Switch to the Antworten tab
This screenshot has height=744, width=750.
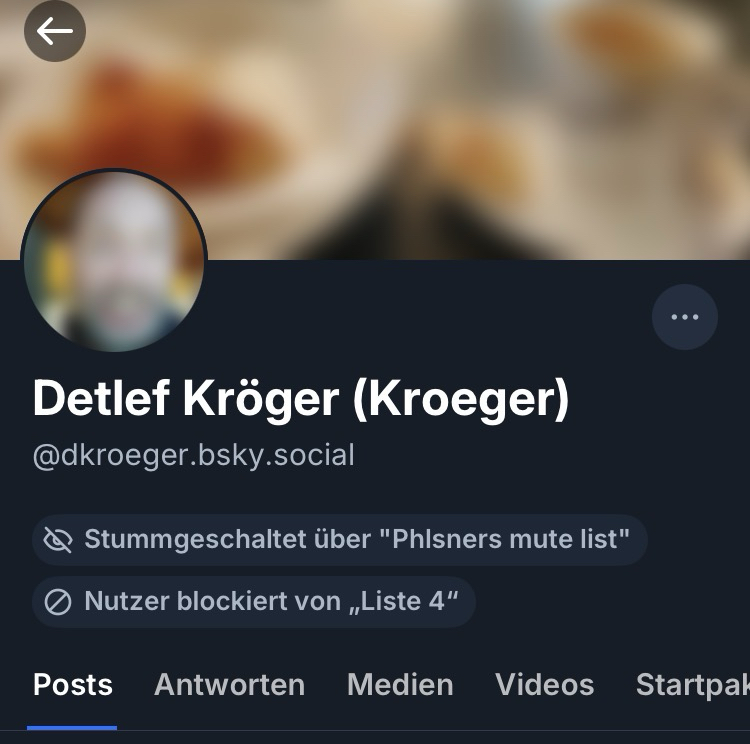pyautogui.click(x=229, y=685)
